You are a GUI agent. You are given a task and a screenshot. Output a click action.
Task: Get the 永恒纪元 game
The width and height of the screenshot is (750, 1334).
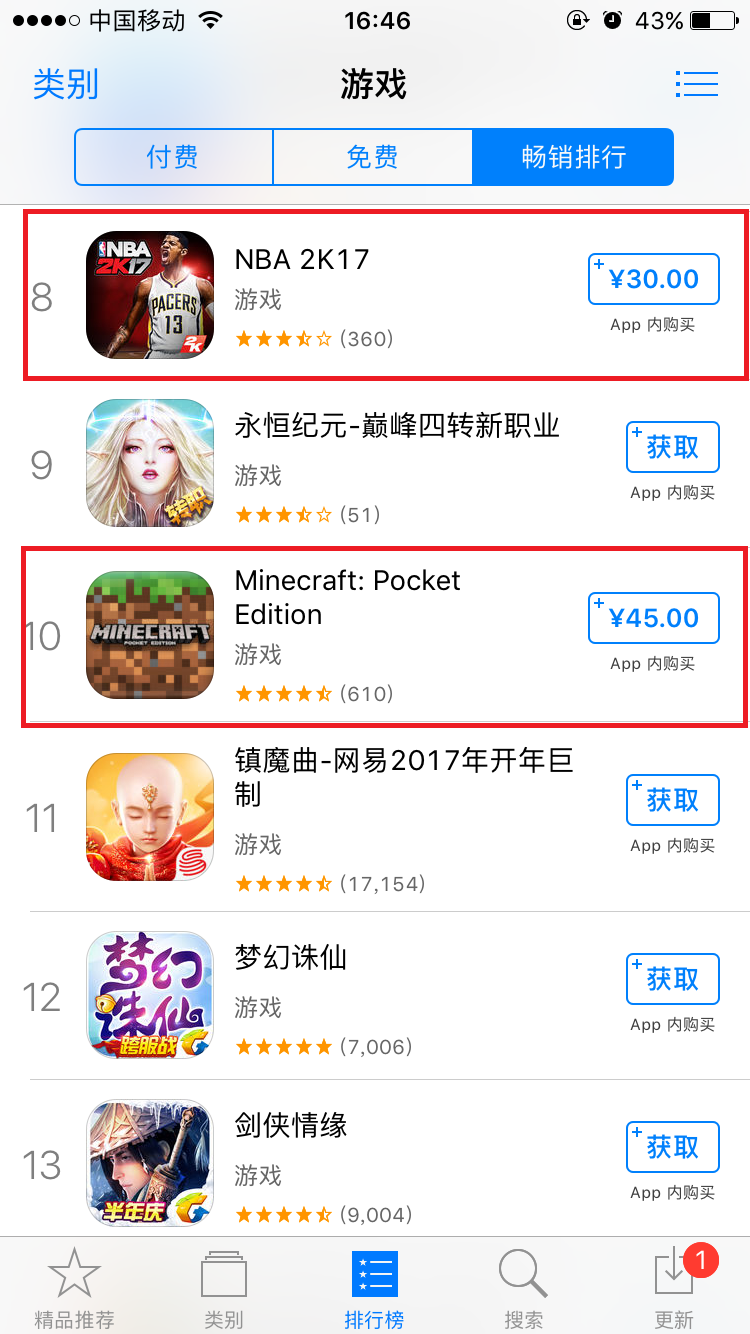[672, 447]
